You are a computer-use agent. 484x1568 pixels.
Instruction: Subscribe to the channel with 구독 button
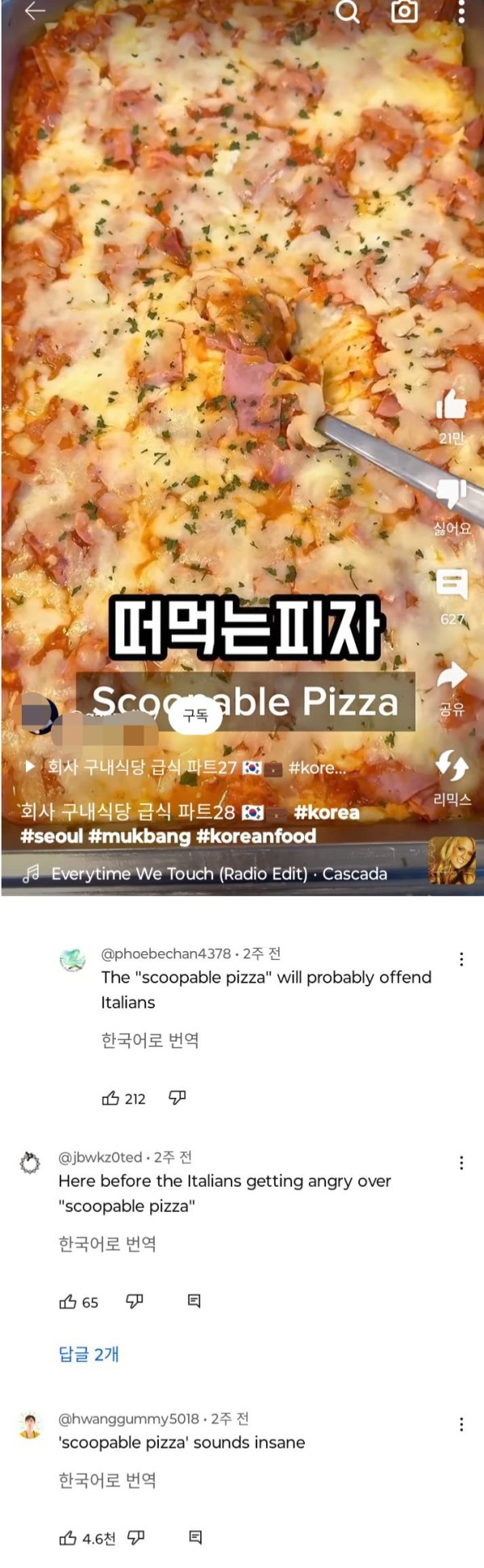195,715
